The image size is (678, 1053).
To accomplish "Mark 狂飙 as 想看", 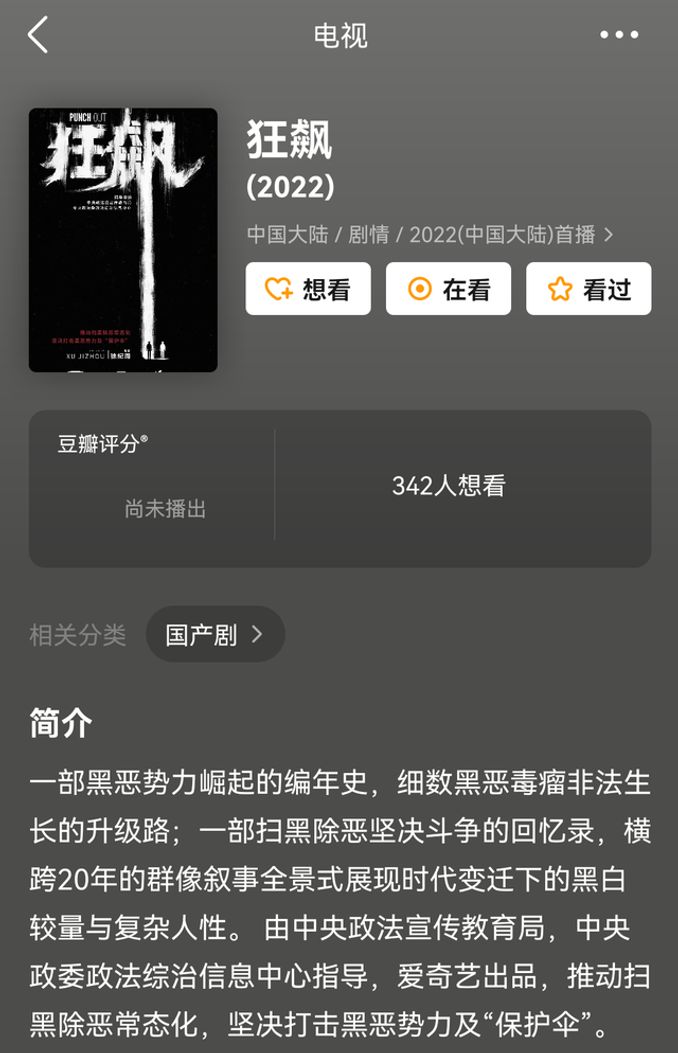I will 308,289.
